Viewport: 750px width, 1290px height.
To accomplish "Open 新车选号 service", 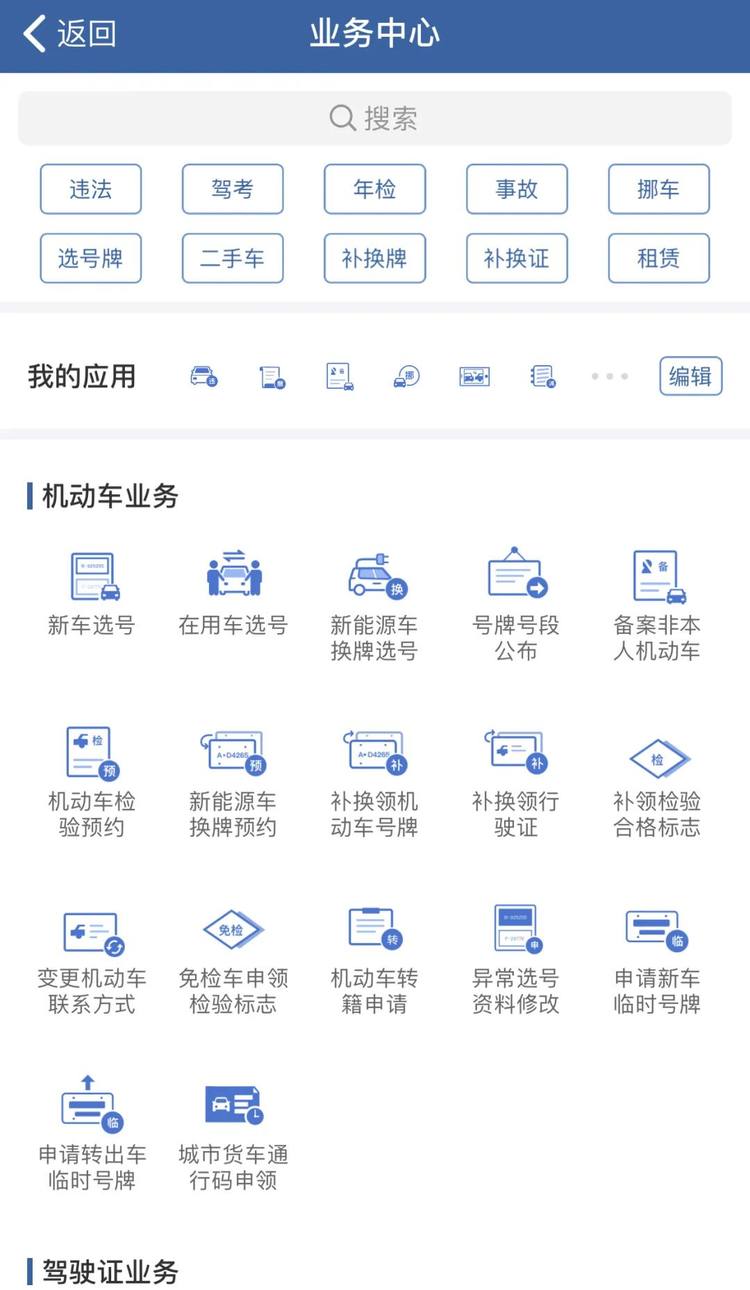I will 91,595.
